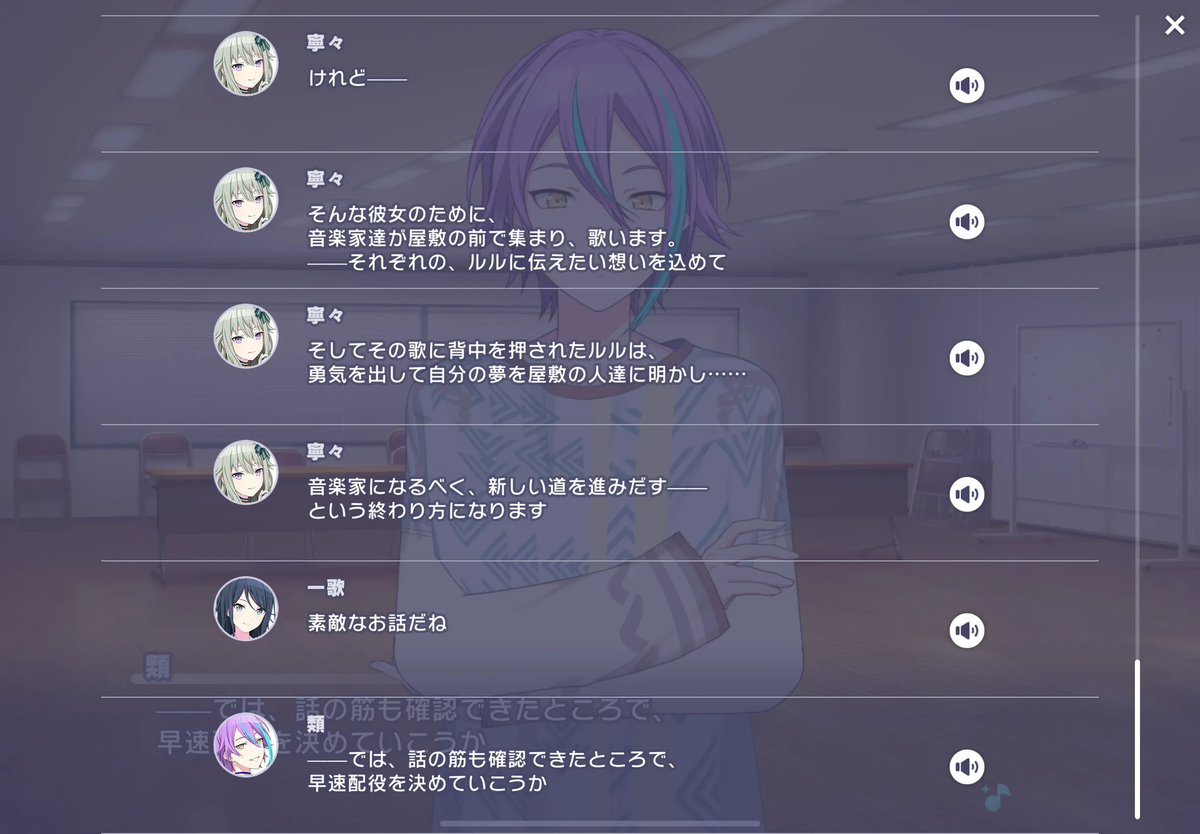
Task: Play voice for 'そんな彼女のために' line
Action: [966, 222]
